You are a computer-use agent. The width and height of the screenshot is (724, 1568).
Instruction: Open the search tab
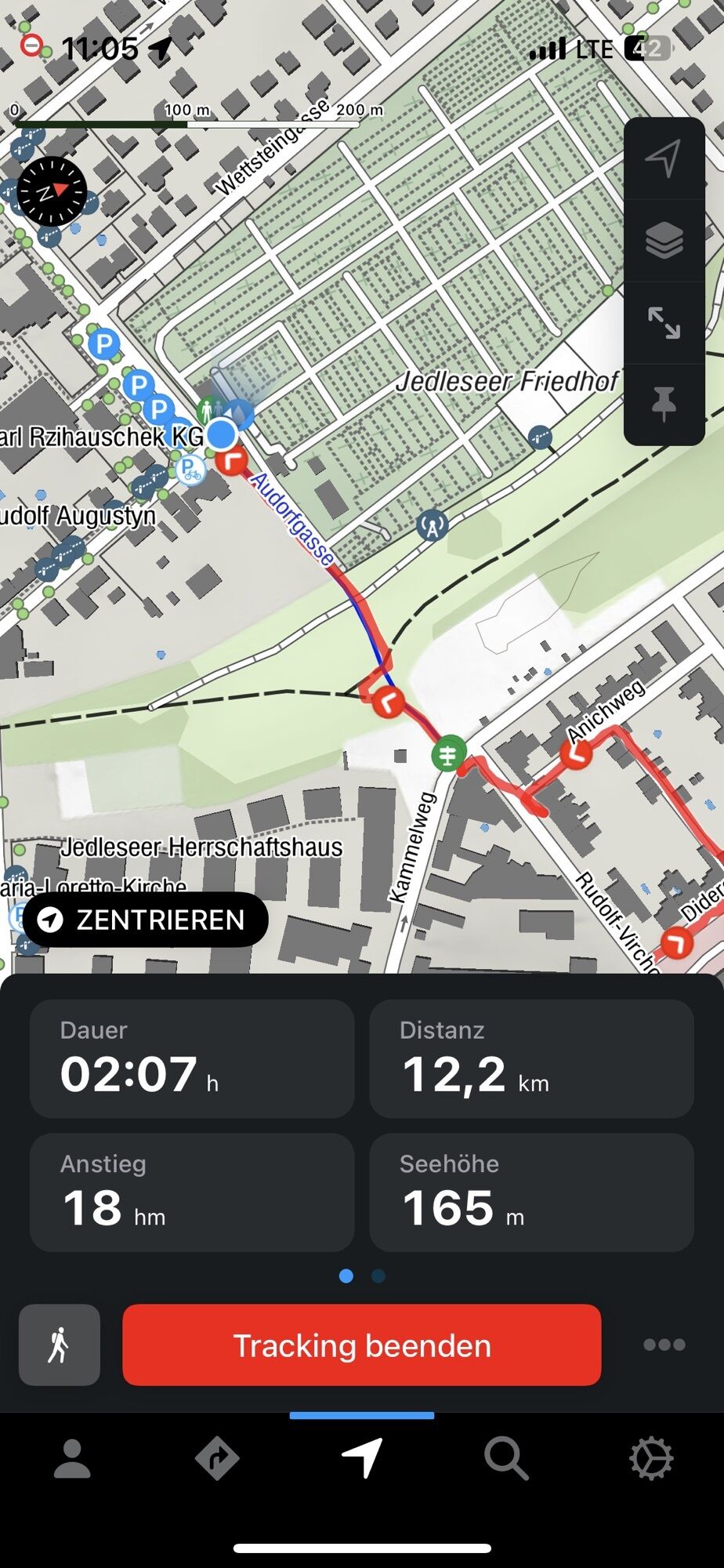[506, 1459]
